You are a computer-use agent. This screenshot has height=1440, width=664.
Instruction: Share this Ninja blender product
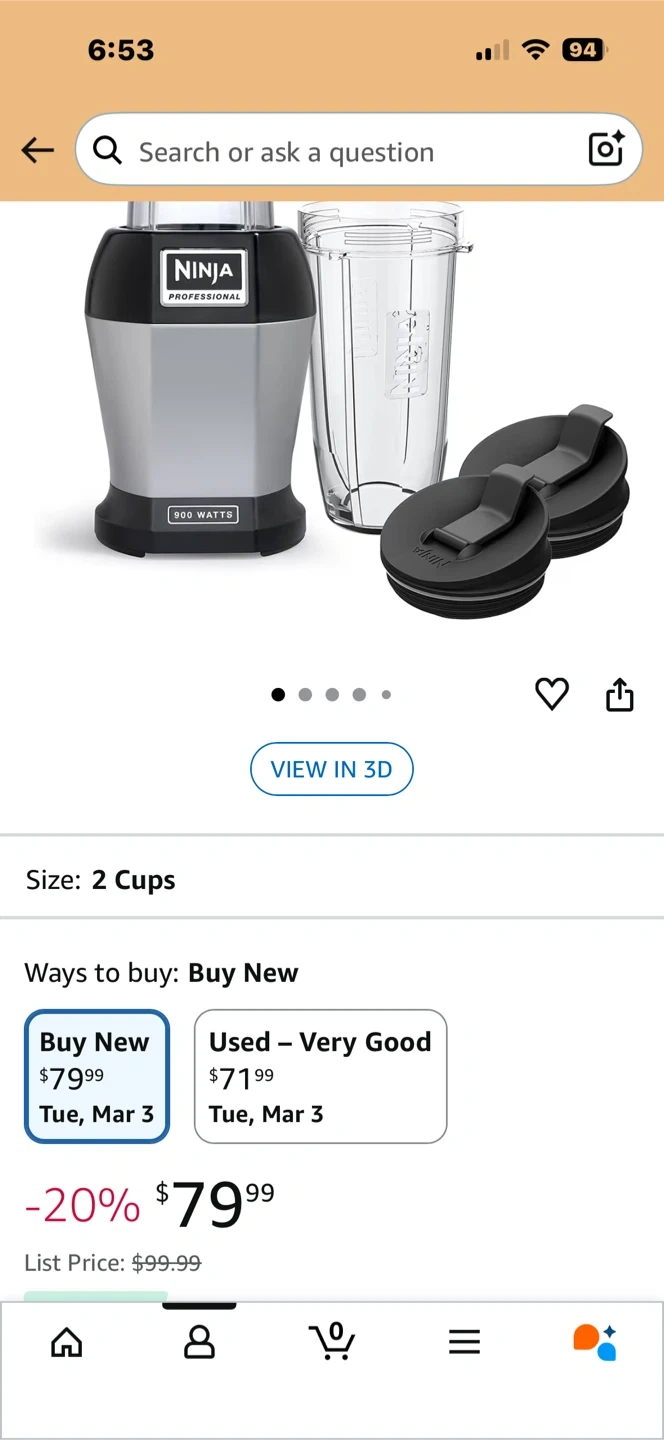620,694
